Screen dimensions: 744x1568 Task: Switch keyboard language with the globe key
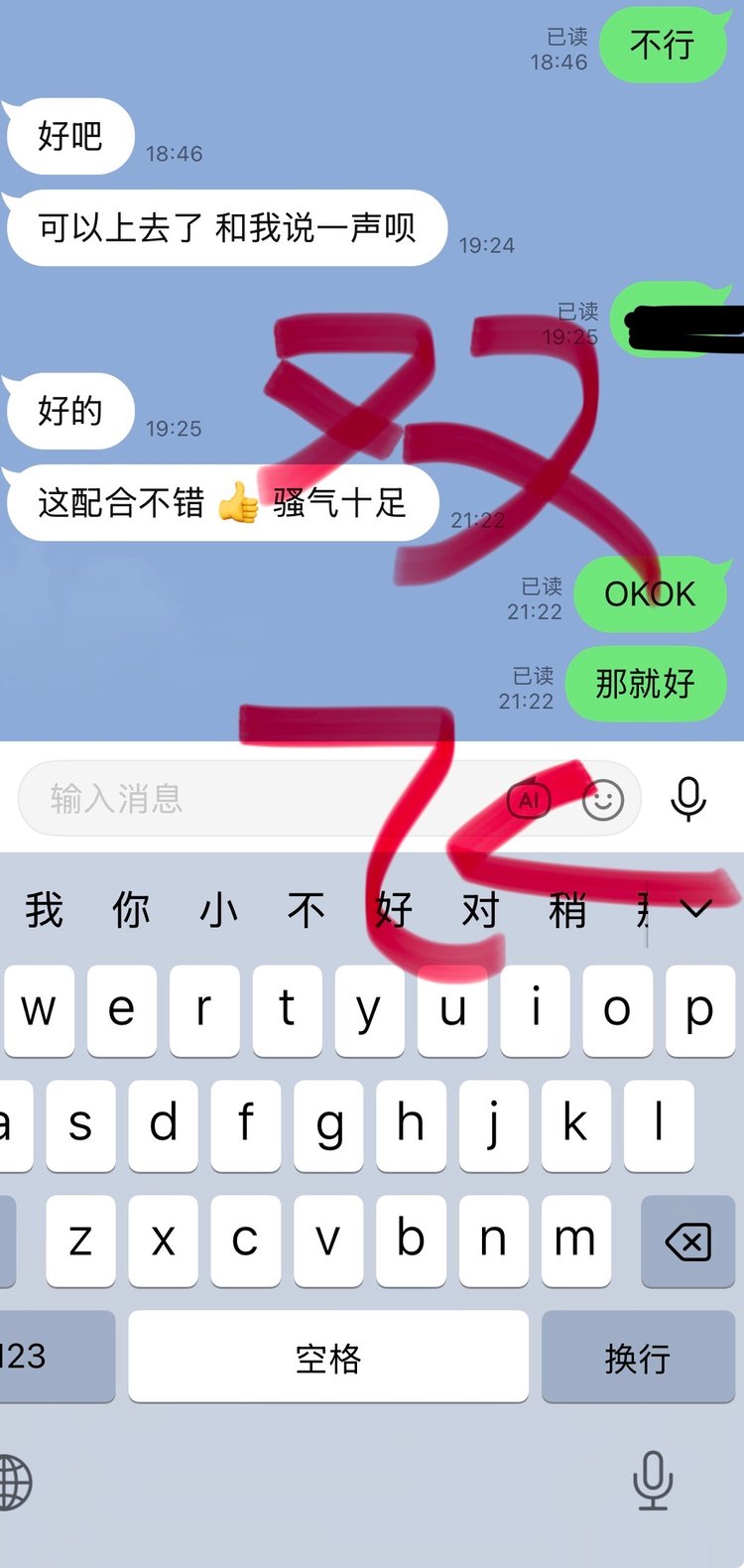(14, 1482)
